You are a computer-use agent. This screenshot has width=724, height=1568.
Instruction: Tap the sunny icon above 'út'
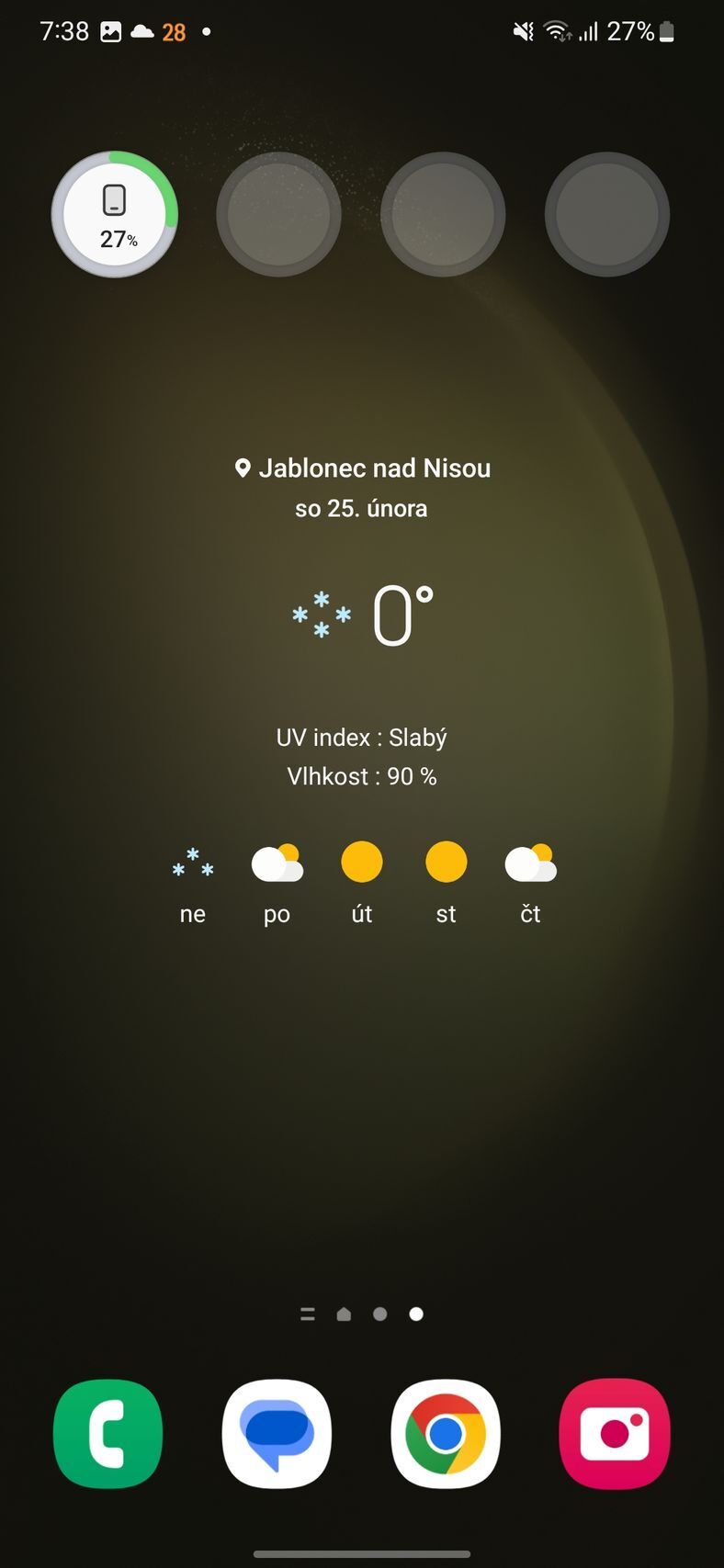[361, 861]
